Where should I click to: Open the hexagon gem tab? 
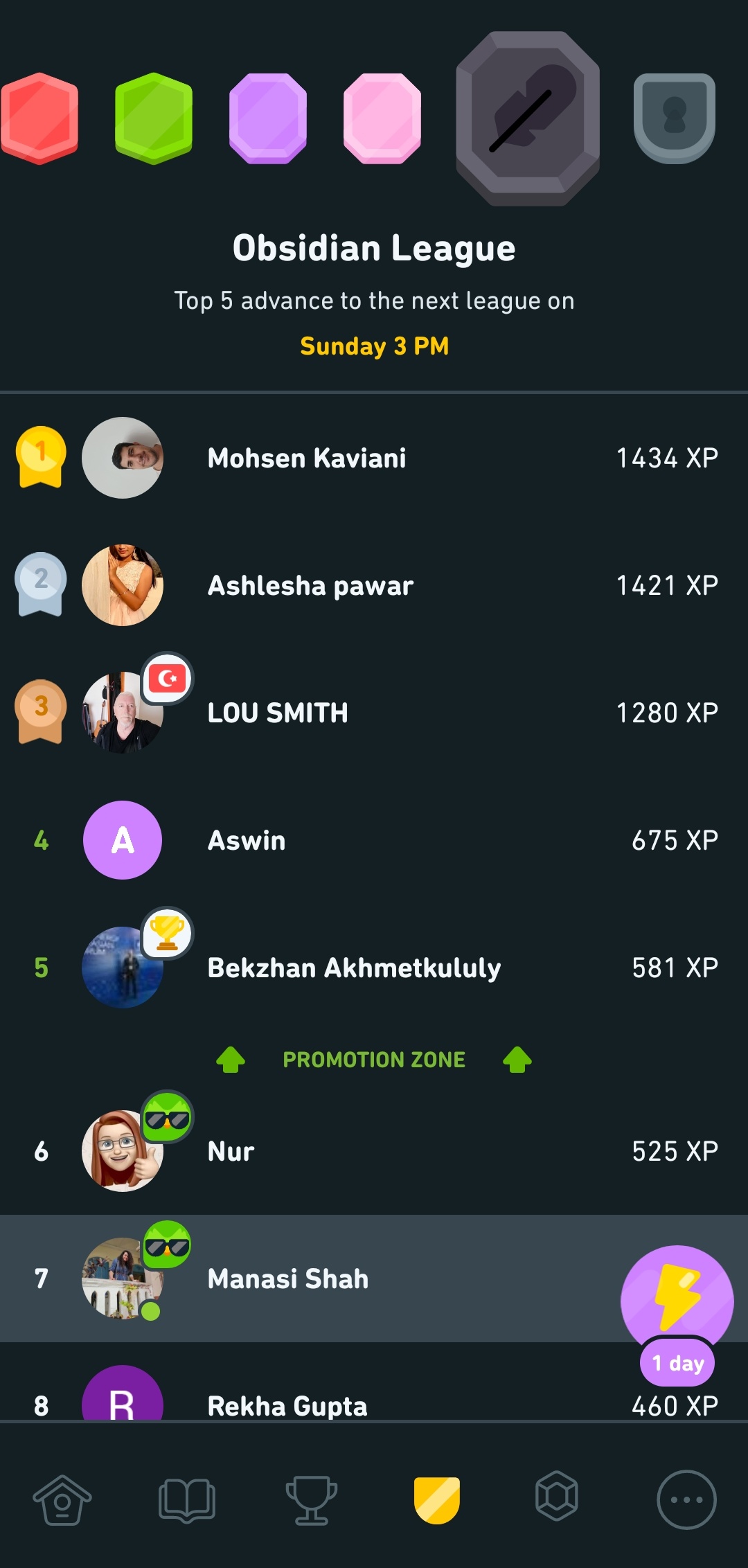(557, 1500)
